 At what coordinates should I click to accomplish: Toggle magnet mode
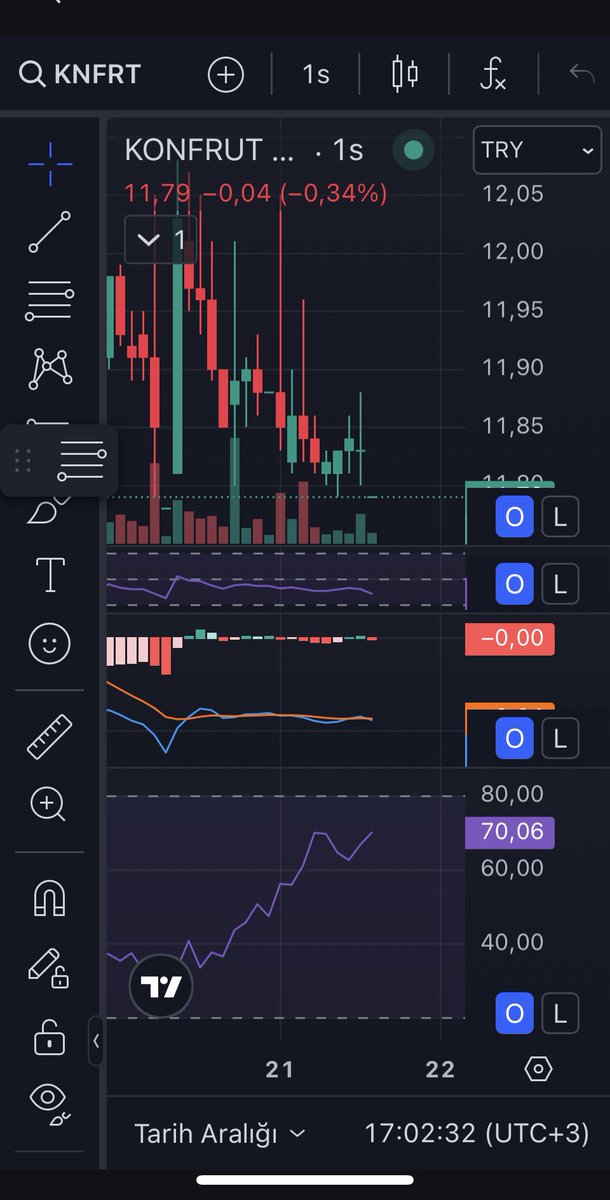tap(49, 899)
